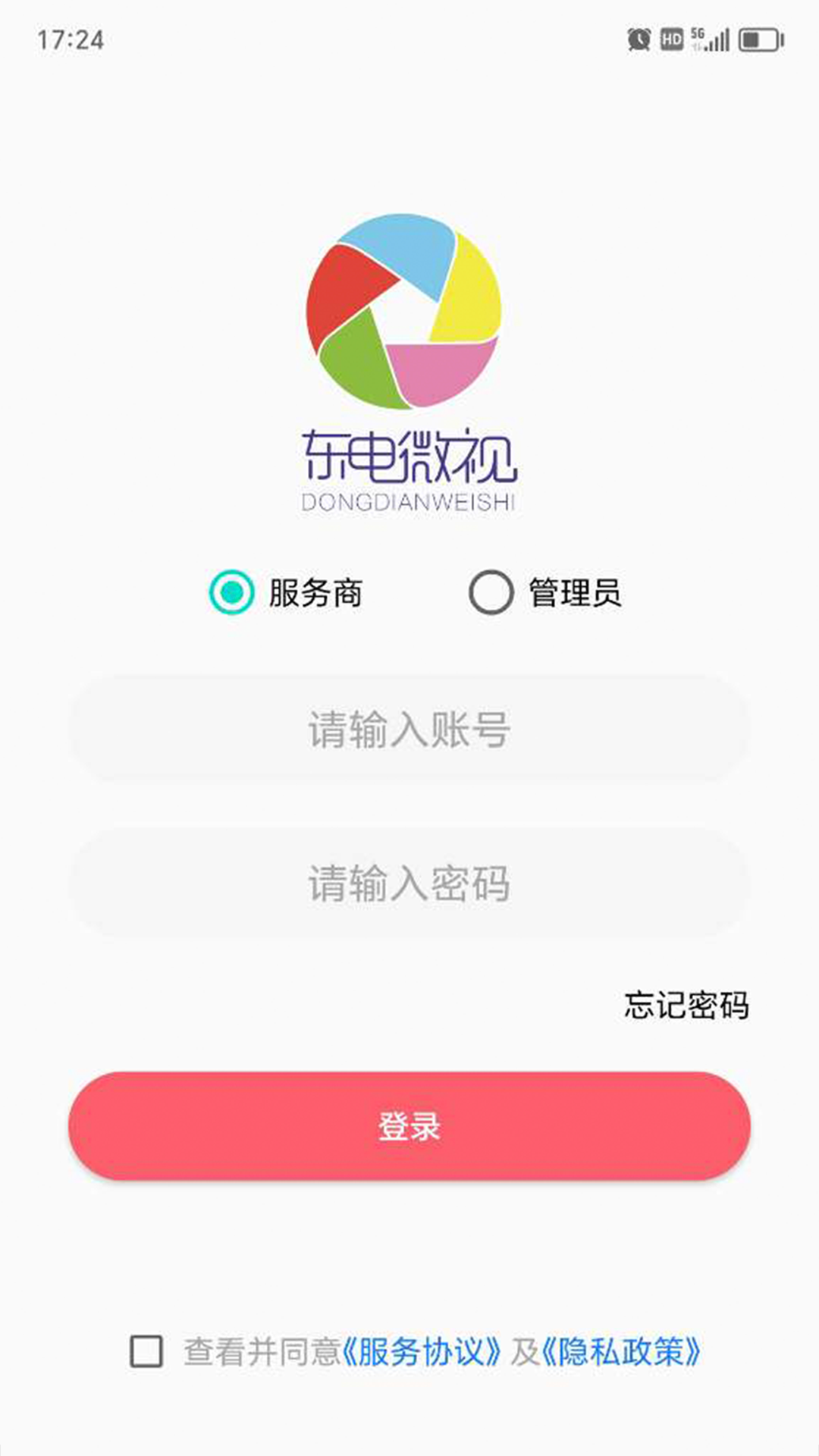Click the 5G network status icon

click(x=698, y=38)
